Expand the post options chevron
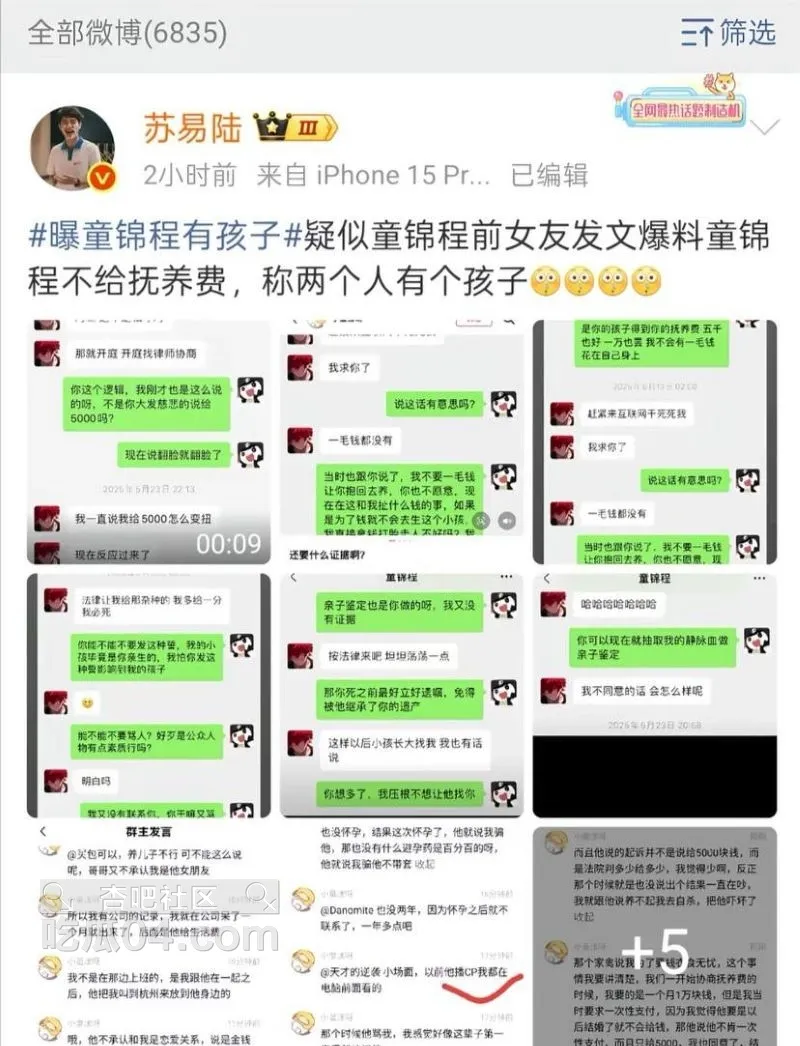Image resolution: width=800 pixels, height=1046 pixels. 766,128
